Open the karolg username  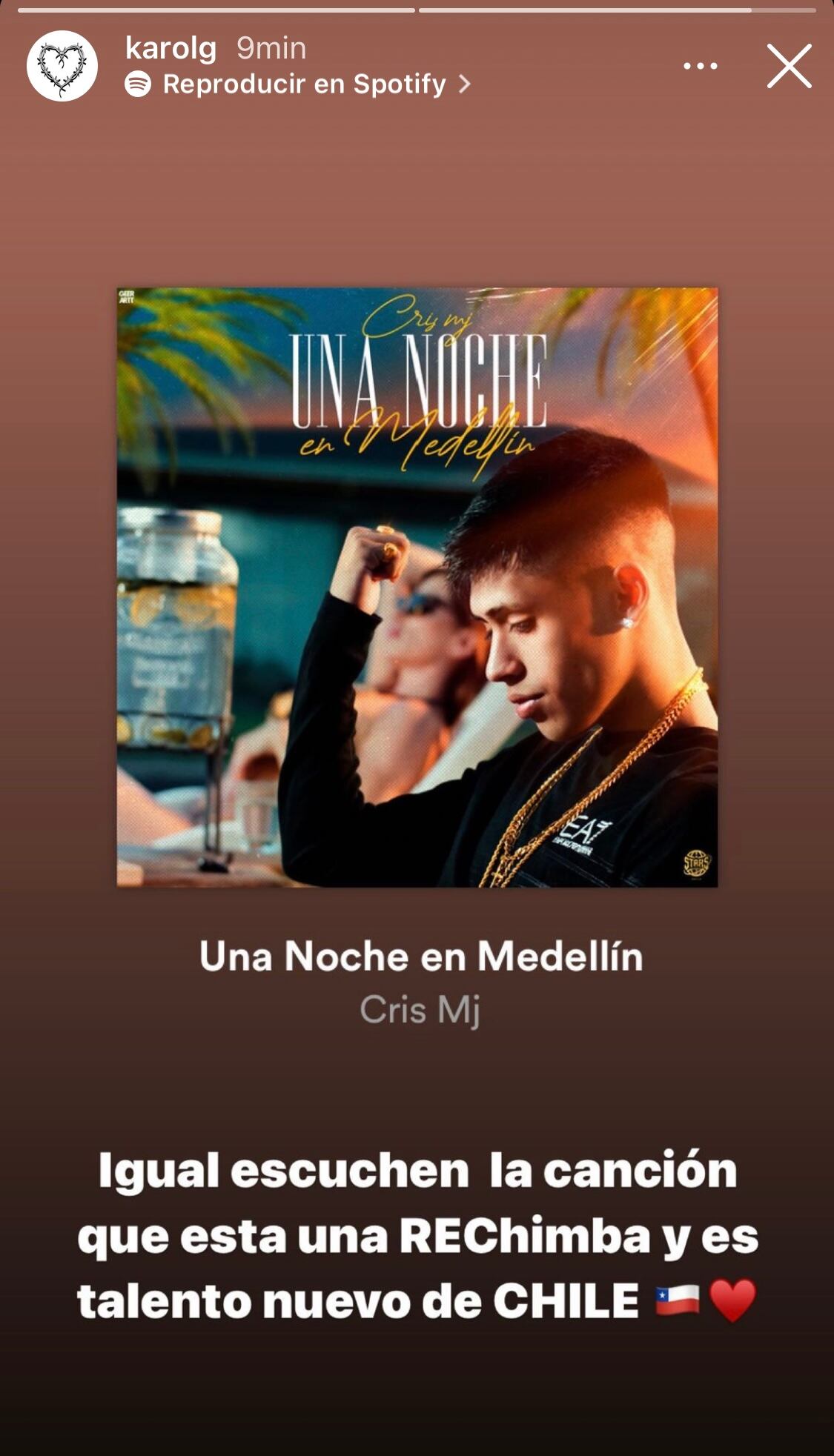tap(171, 48)
